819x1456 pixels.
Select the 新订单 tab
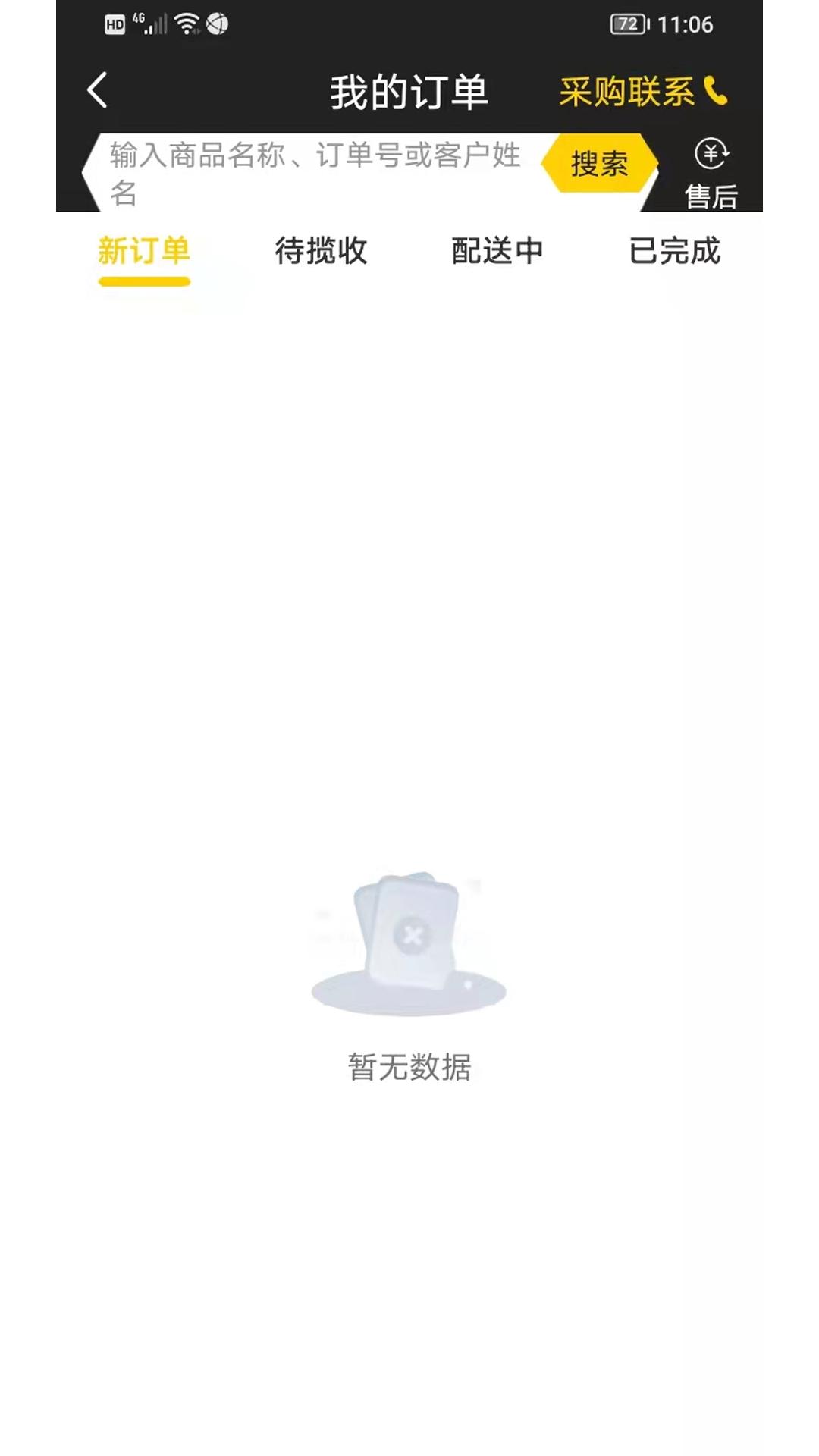click(144, 251)
